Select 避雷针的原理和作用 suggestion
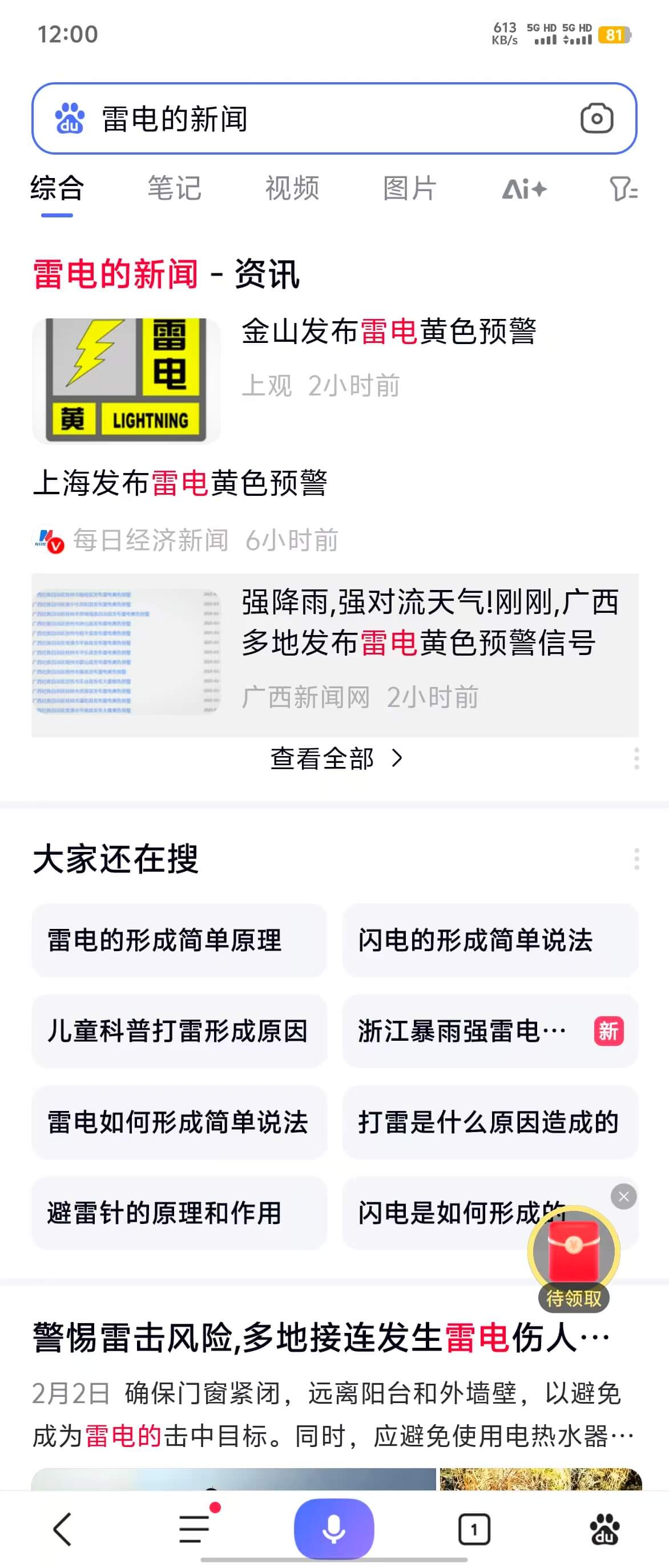This screenshot has width=669, height=1568. click(x=179, y=1213)
